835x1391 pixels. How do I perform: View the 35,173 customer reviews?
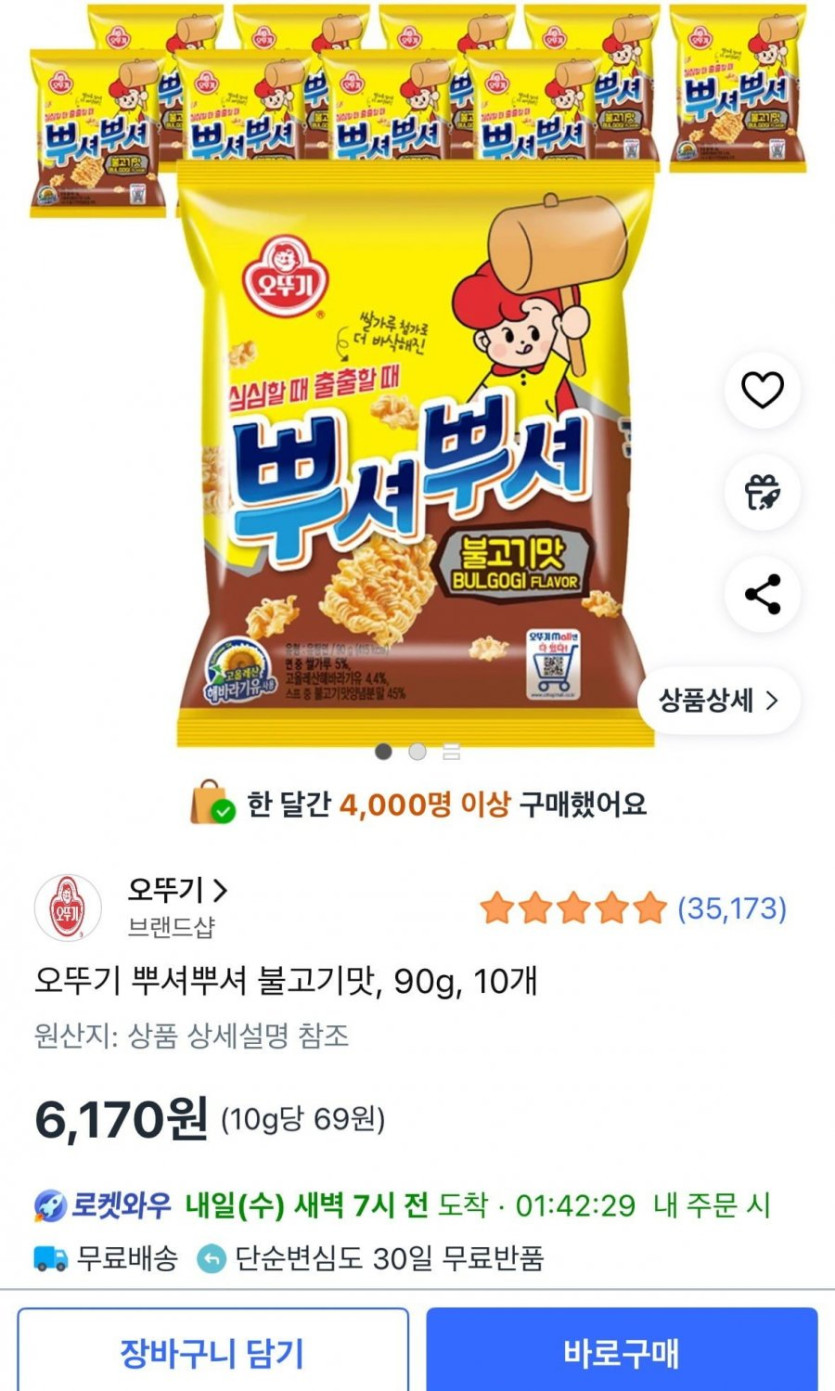tap(732, 909)
